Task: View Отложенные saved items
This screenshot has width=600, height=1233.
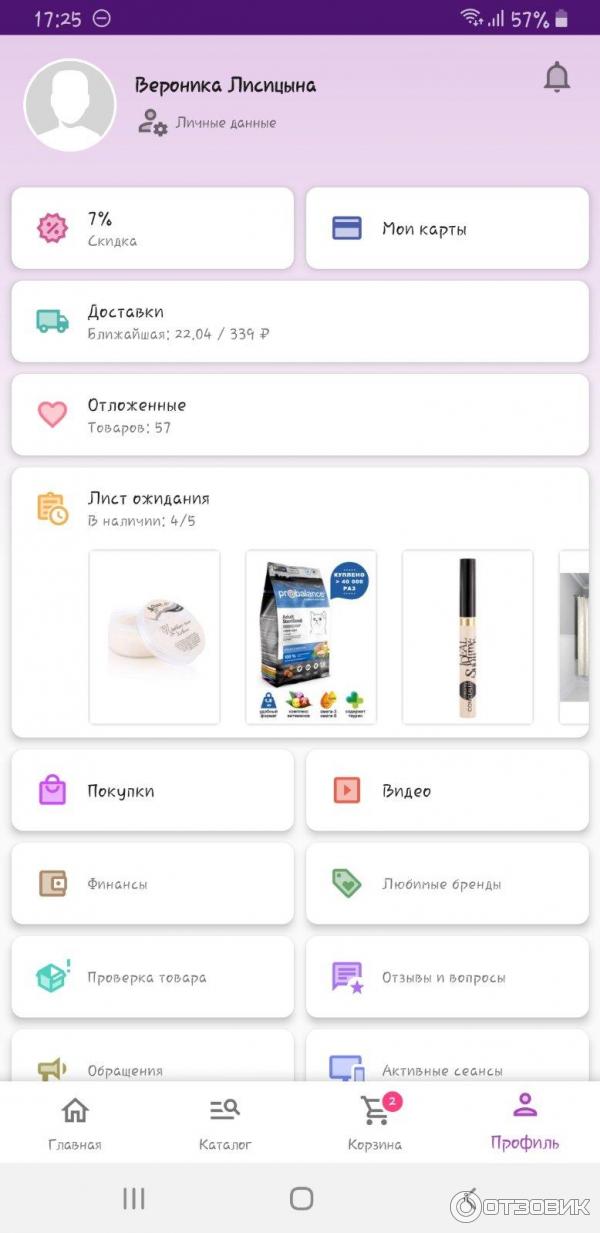Action: click(x=300, y=414)
